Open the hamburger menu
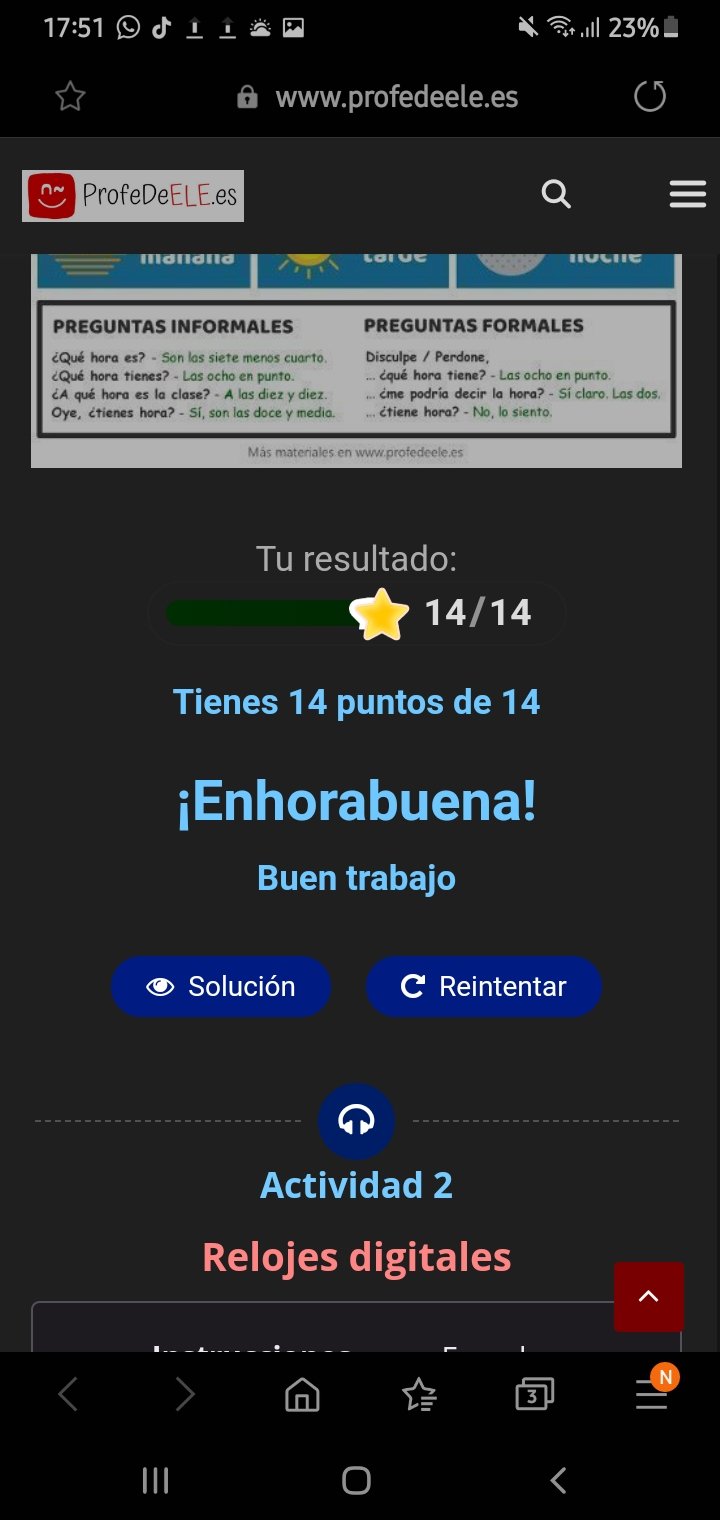Screen dimensions: 720x1520 (x=687, y=194)
